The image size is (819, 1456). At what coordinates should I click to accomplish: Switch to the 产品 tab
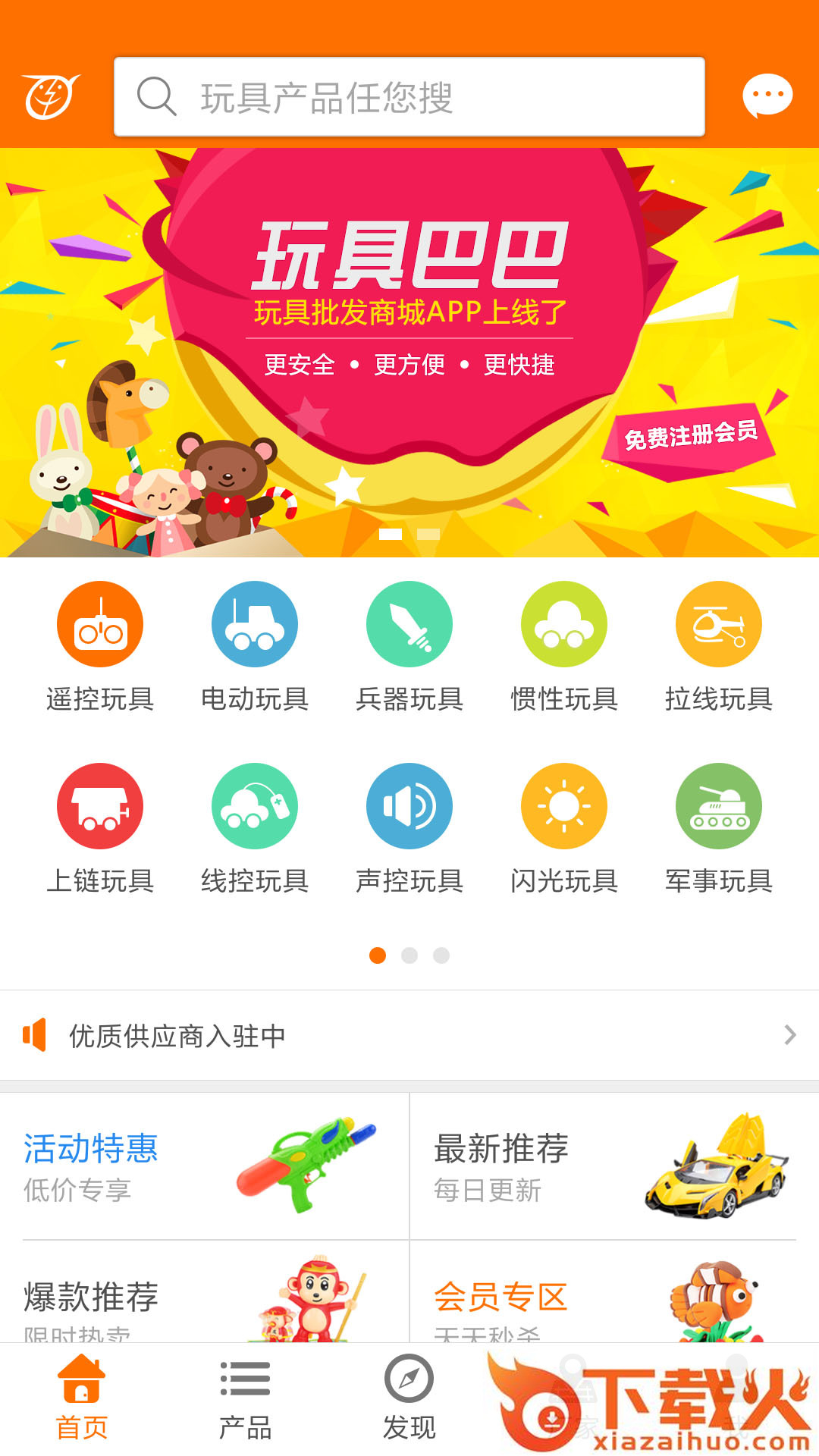pos(245,1399)
